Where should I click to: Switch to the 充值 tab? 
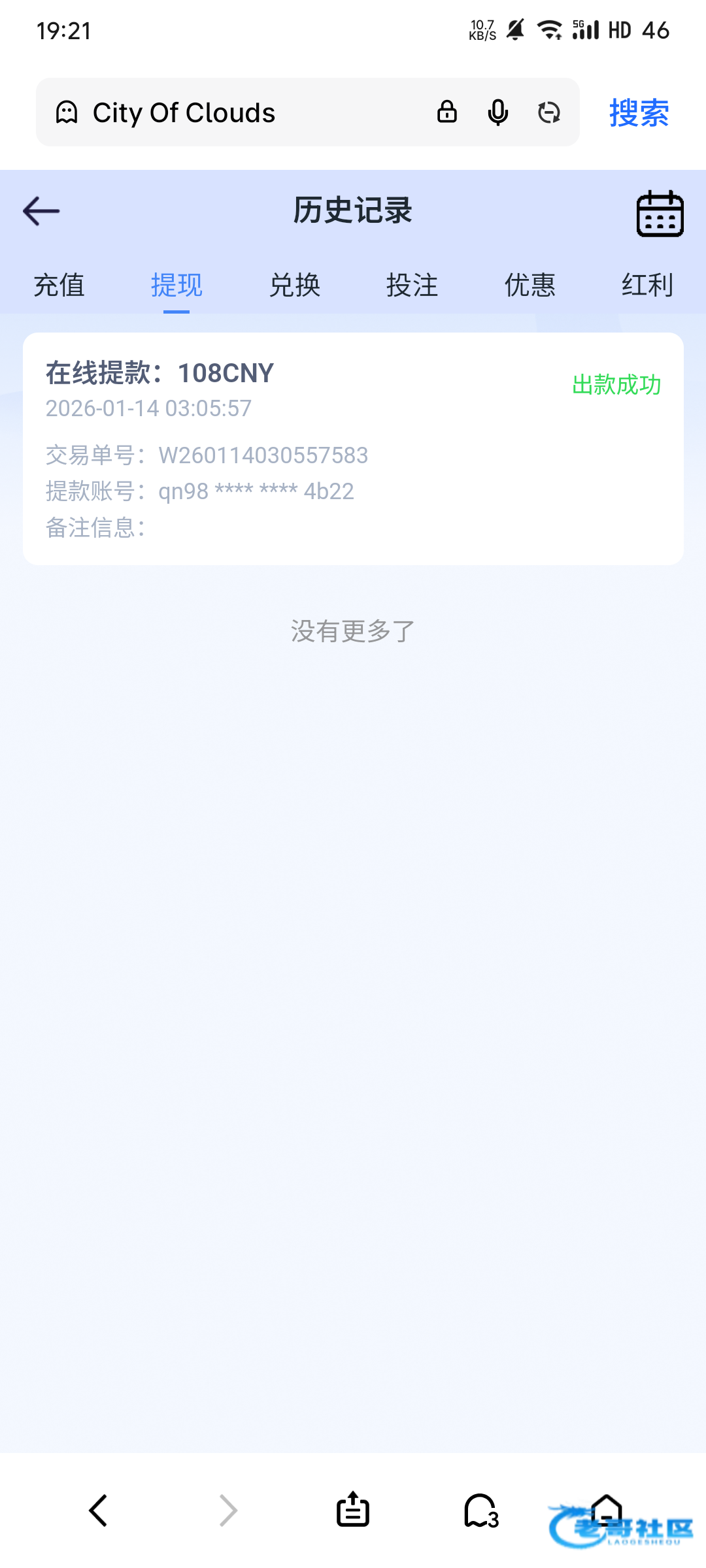[x=59, y=286]
